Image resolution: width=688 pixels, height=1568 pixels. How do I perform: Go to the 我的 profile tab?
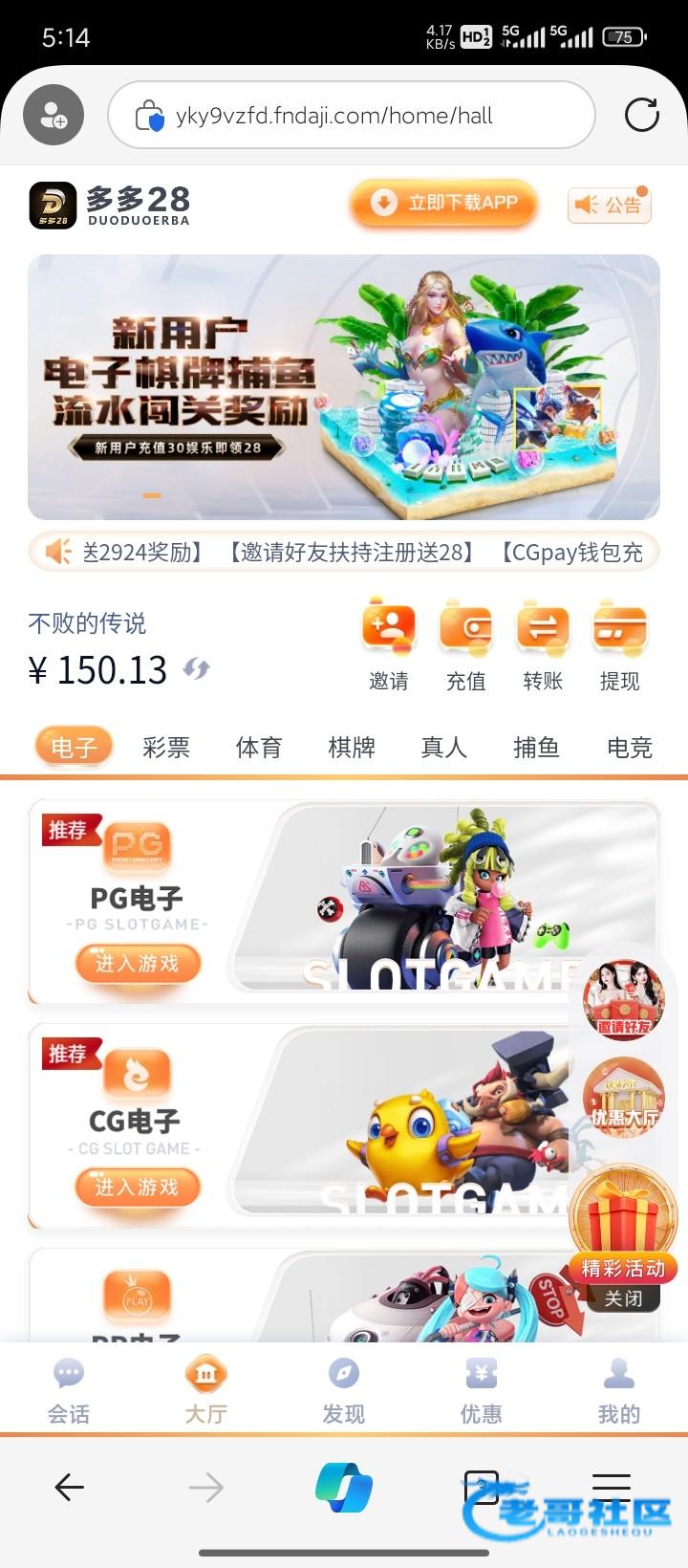[x=618, y=1389]
